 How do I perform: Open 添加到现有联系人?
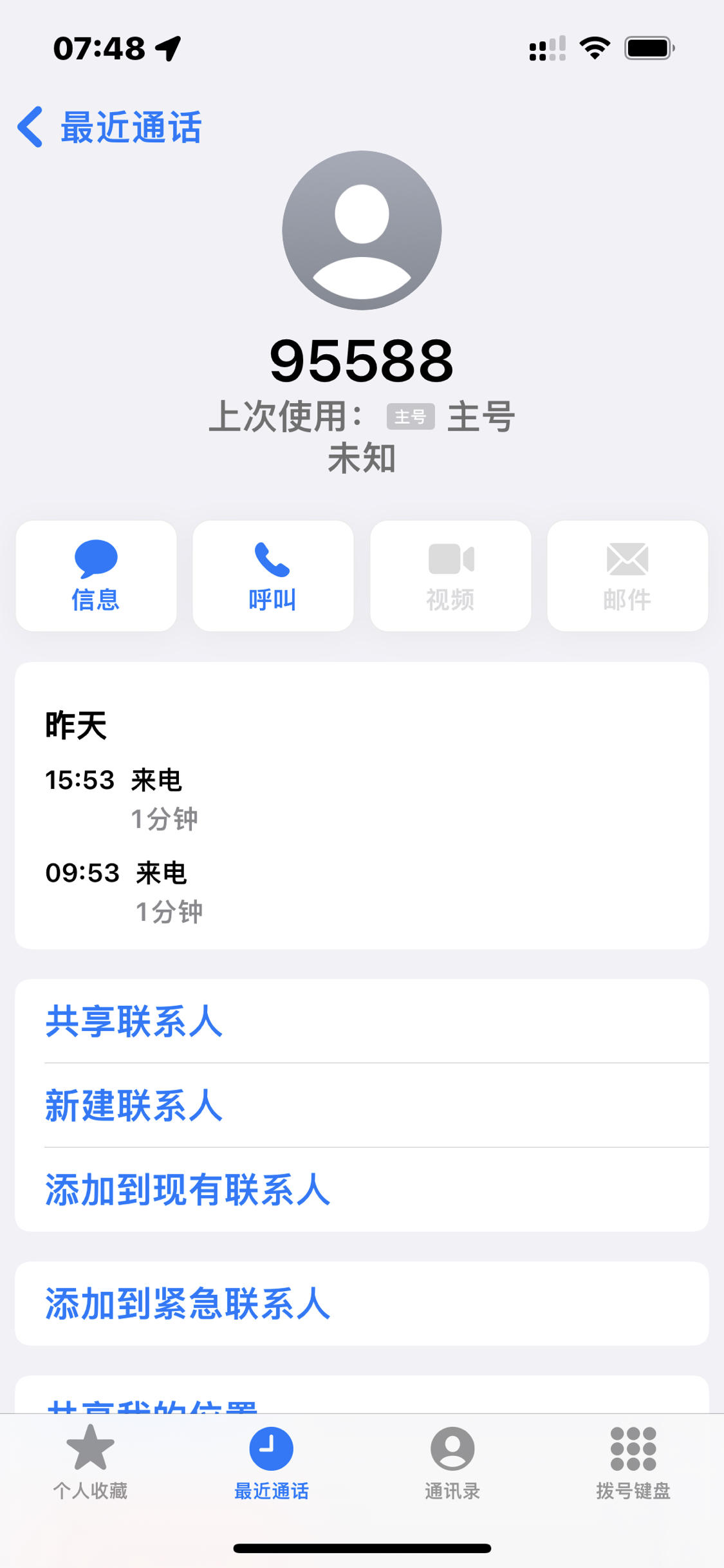tap(362, 1189)
